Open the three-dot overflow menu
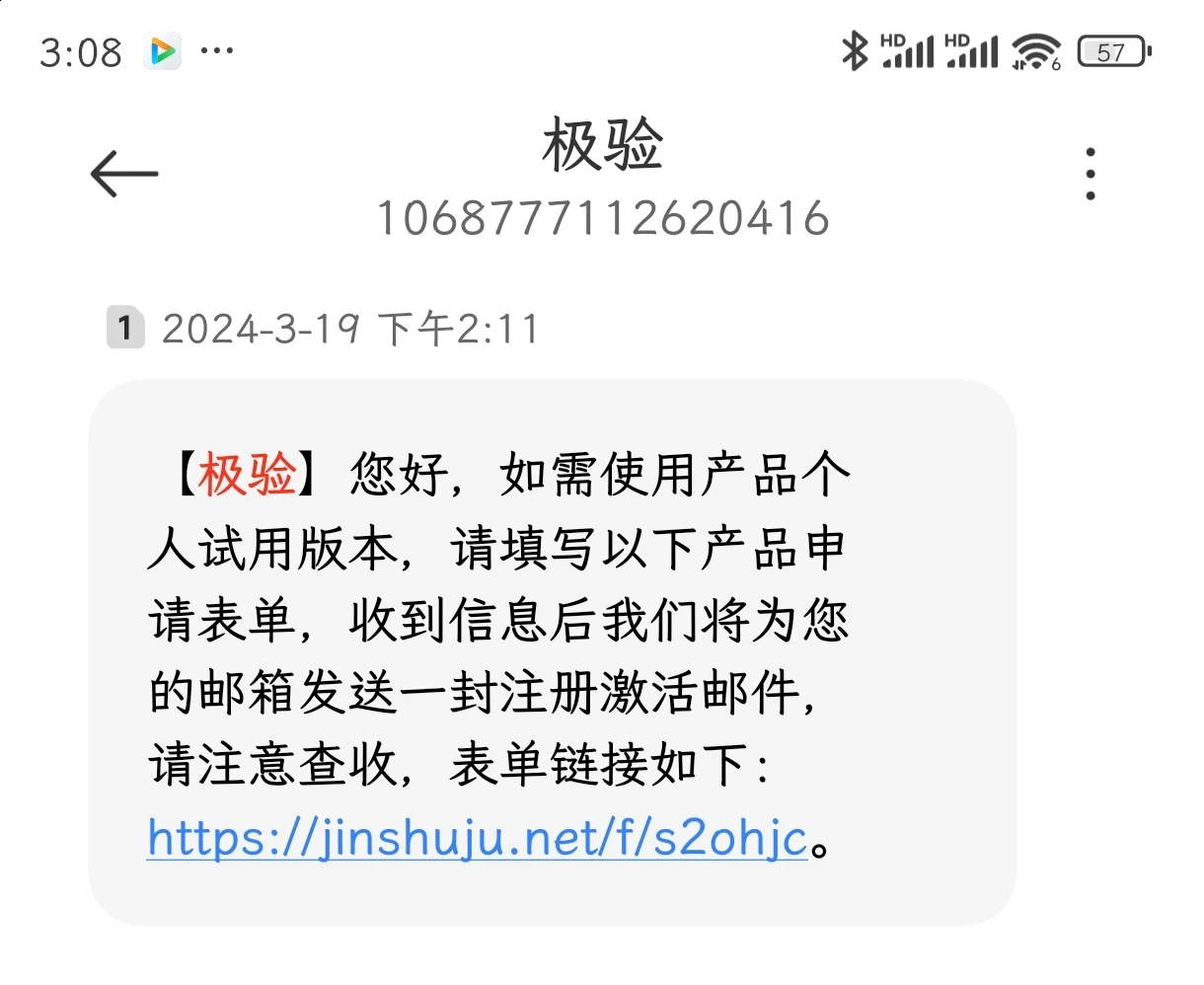 click(x=1090, y=175)
